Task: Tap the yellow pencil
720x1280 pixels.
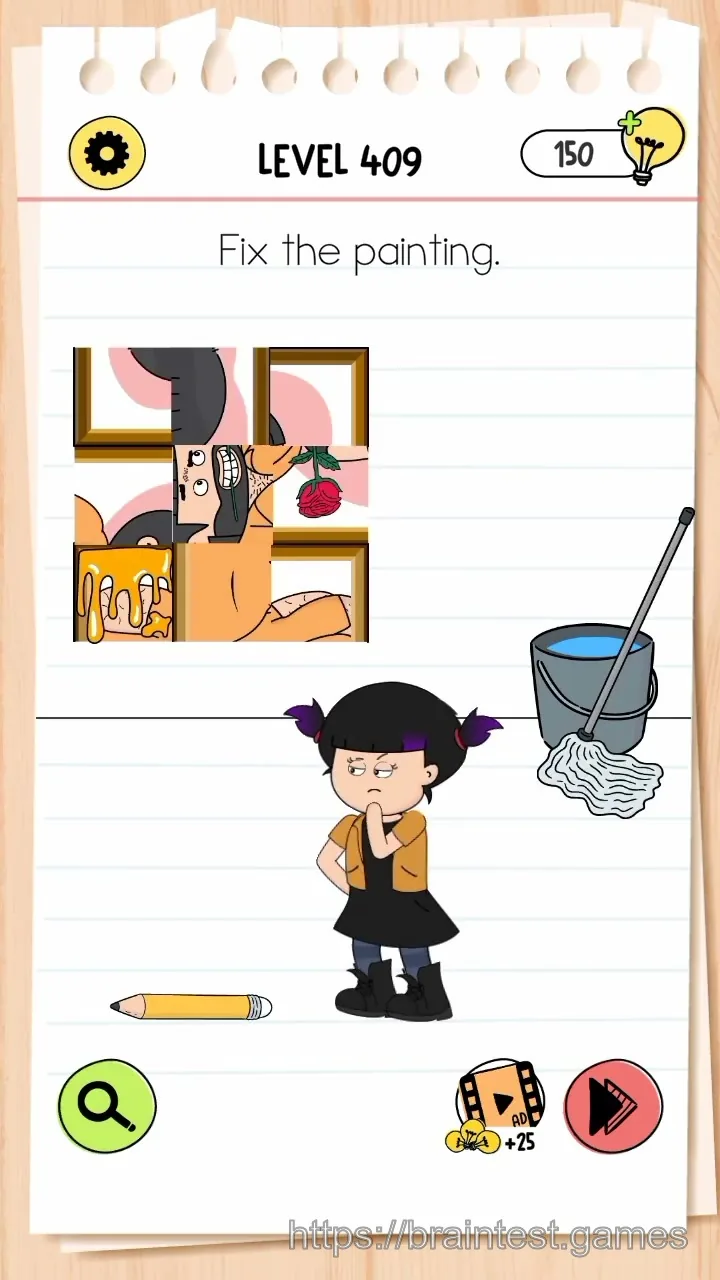Action: pos(191,1006)
